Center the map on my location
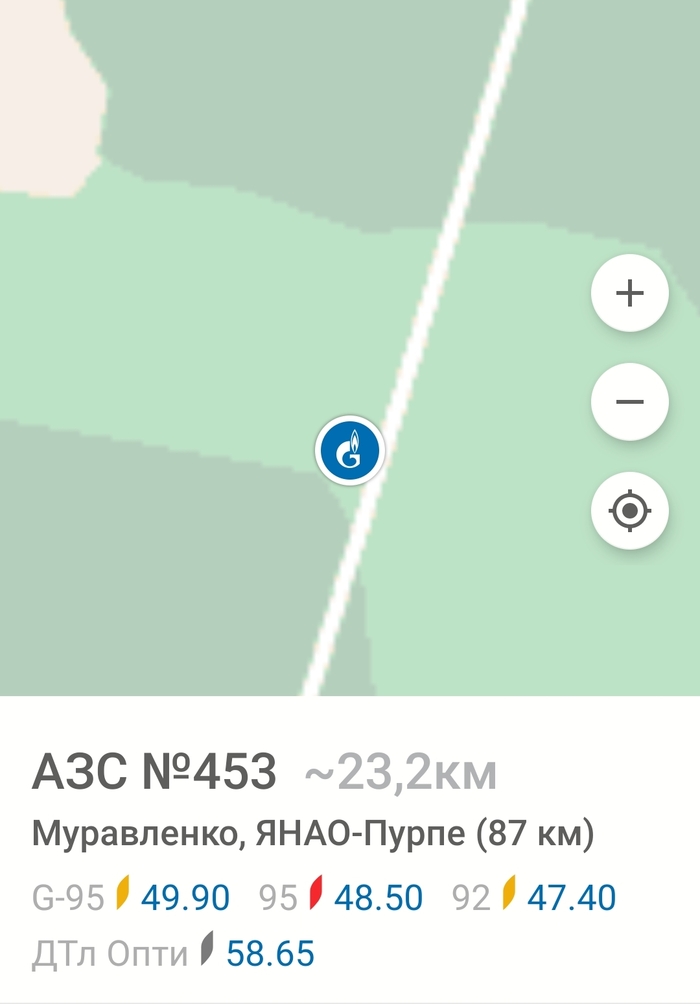The image size is (700, 1004). [x=629, y=511]
